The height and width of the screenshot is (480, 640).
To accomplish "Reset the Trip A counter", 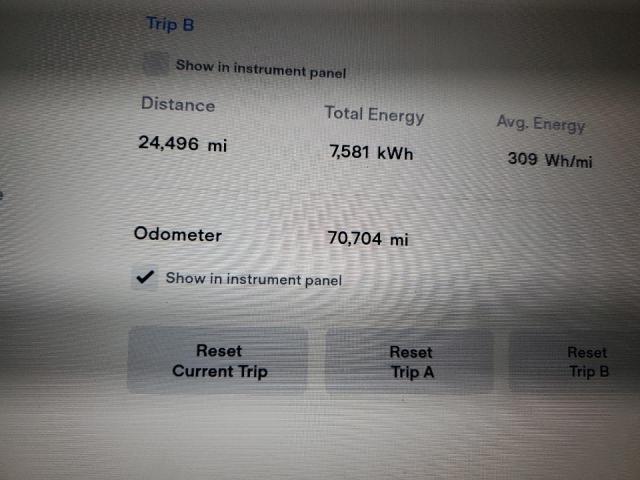I will point(410,362).
